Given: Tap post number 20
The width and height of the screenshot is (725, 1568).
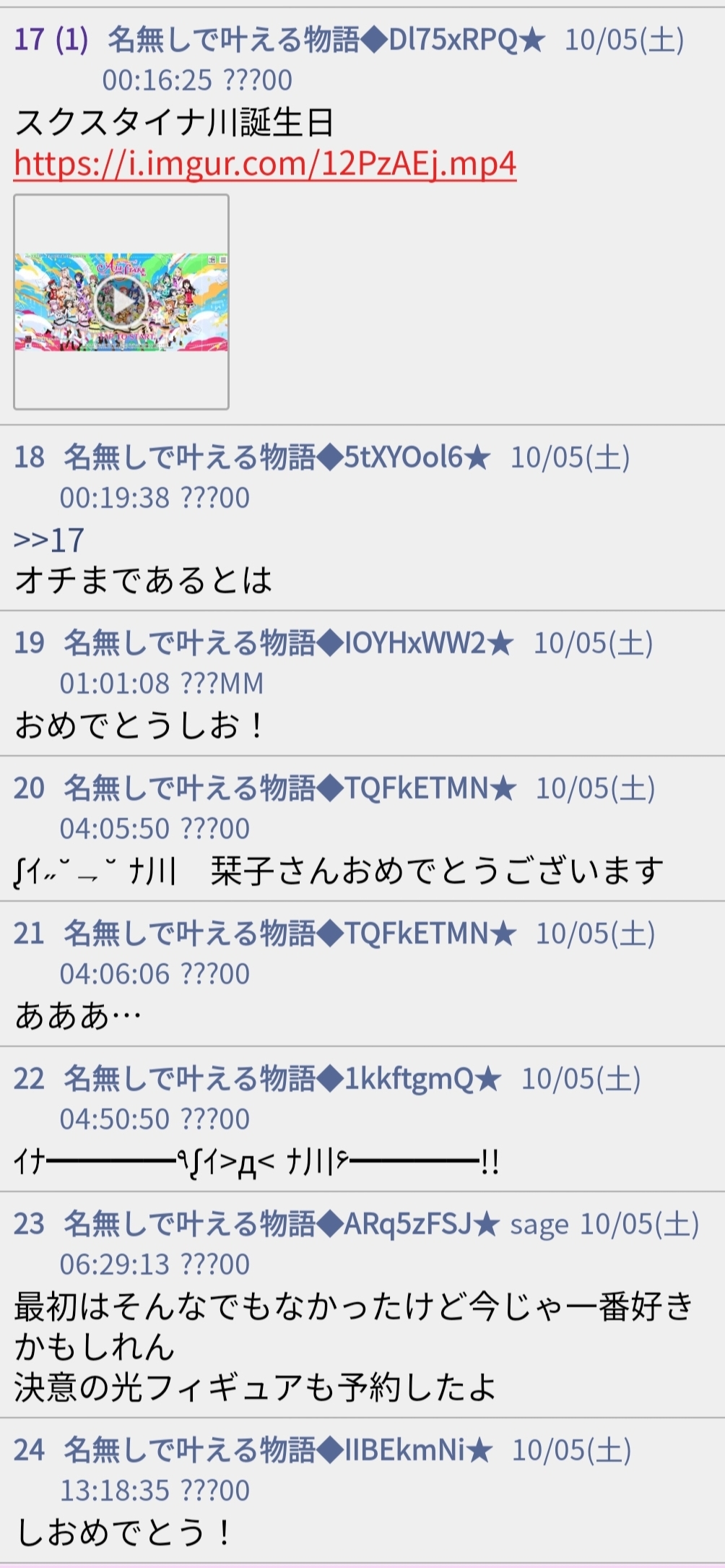Looking at the screenshot, I should 29,788.
